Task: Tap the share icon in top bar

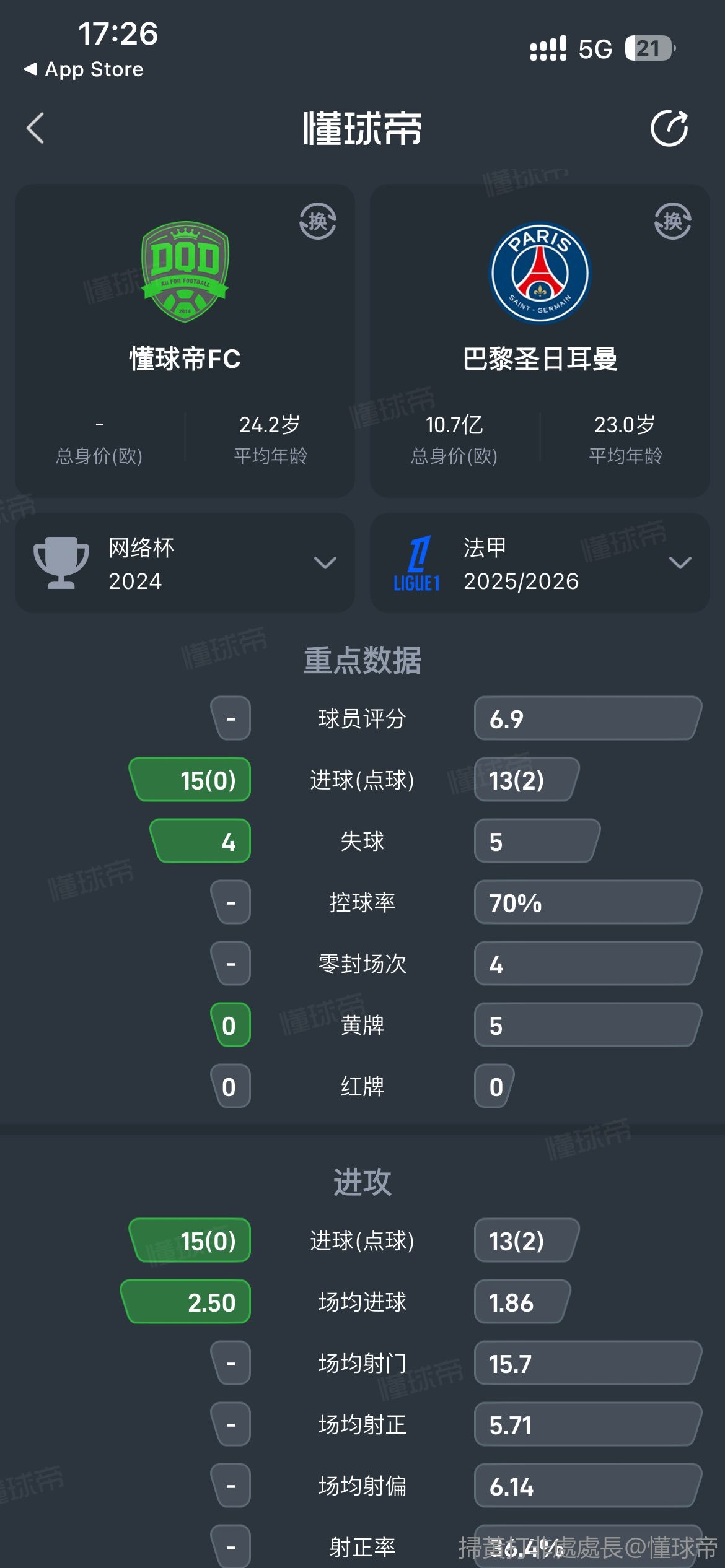Action: 669,128
